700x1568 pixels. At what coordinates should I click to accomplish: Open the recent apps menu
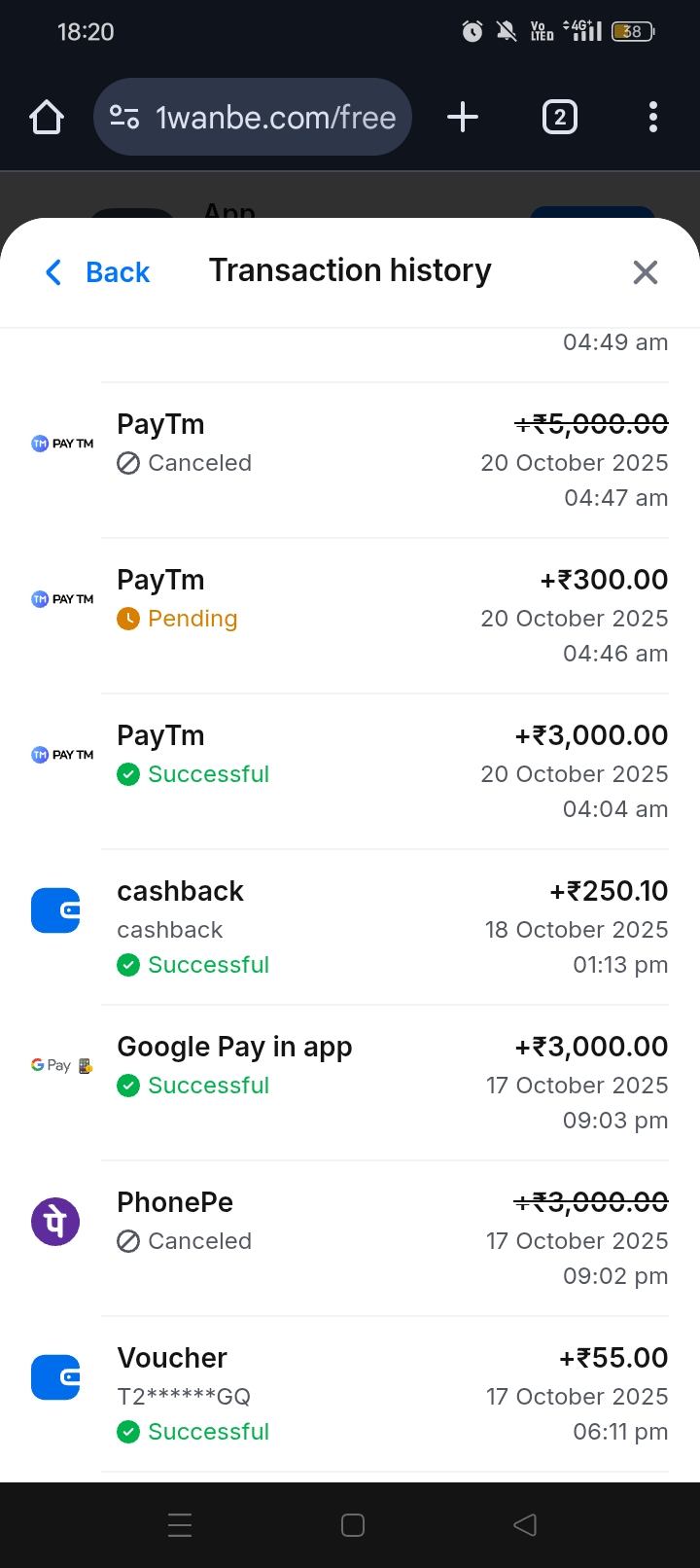pos(180,1525)
